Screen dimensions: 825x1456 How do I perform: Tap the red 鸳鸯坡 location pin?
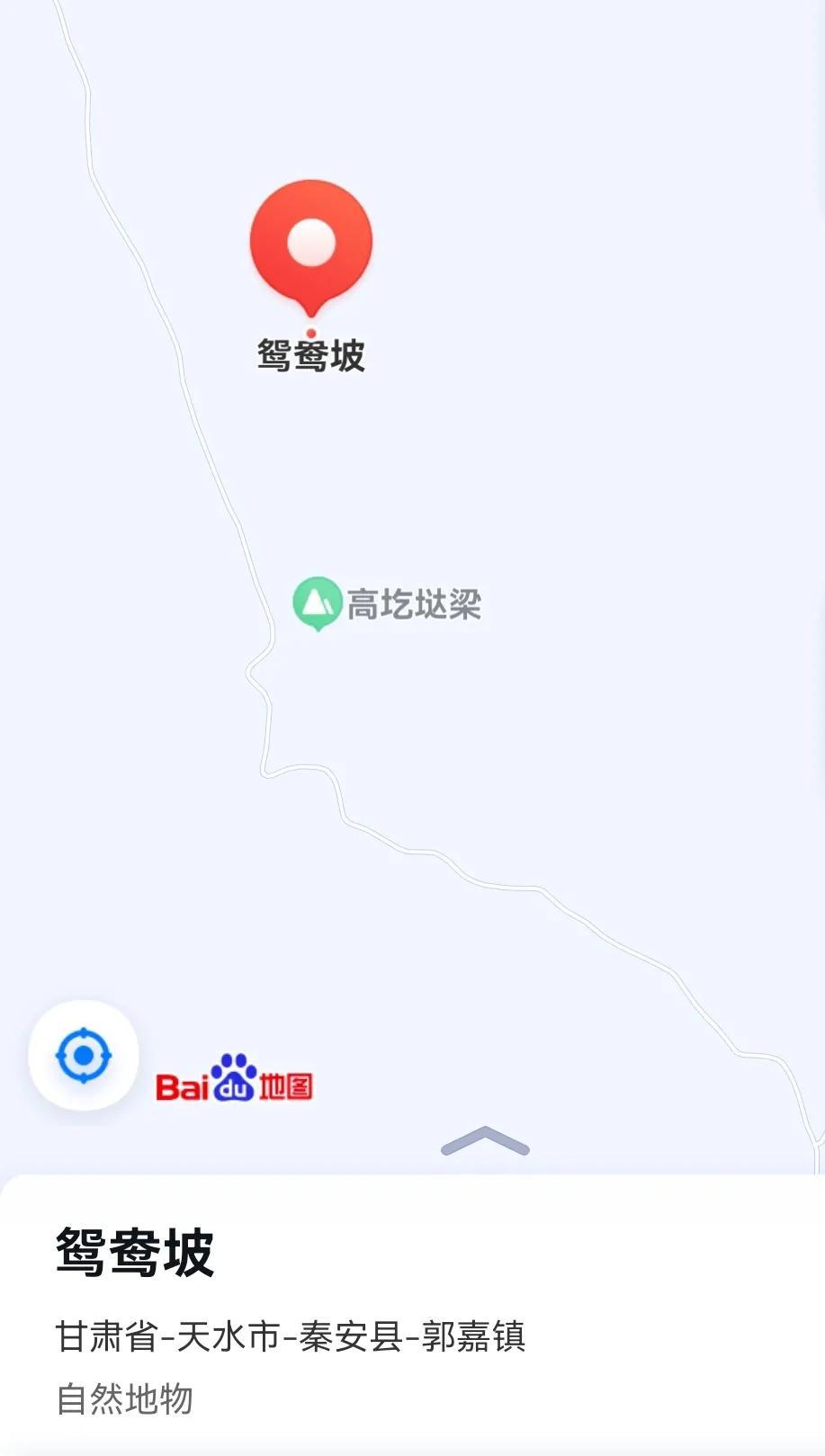[x=311, y=243]
